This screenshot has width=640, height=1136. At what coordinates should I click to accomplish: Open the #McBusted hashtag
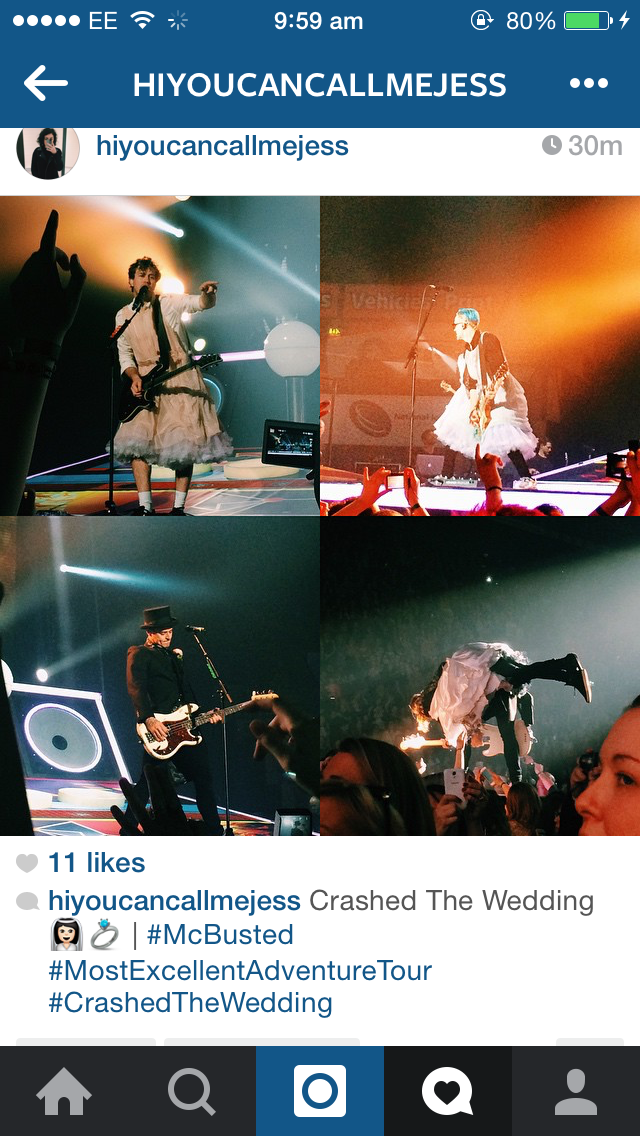pos(220,935)
